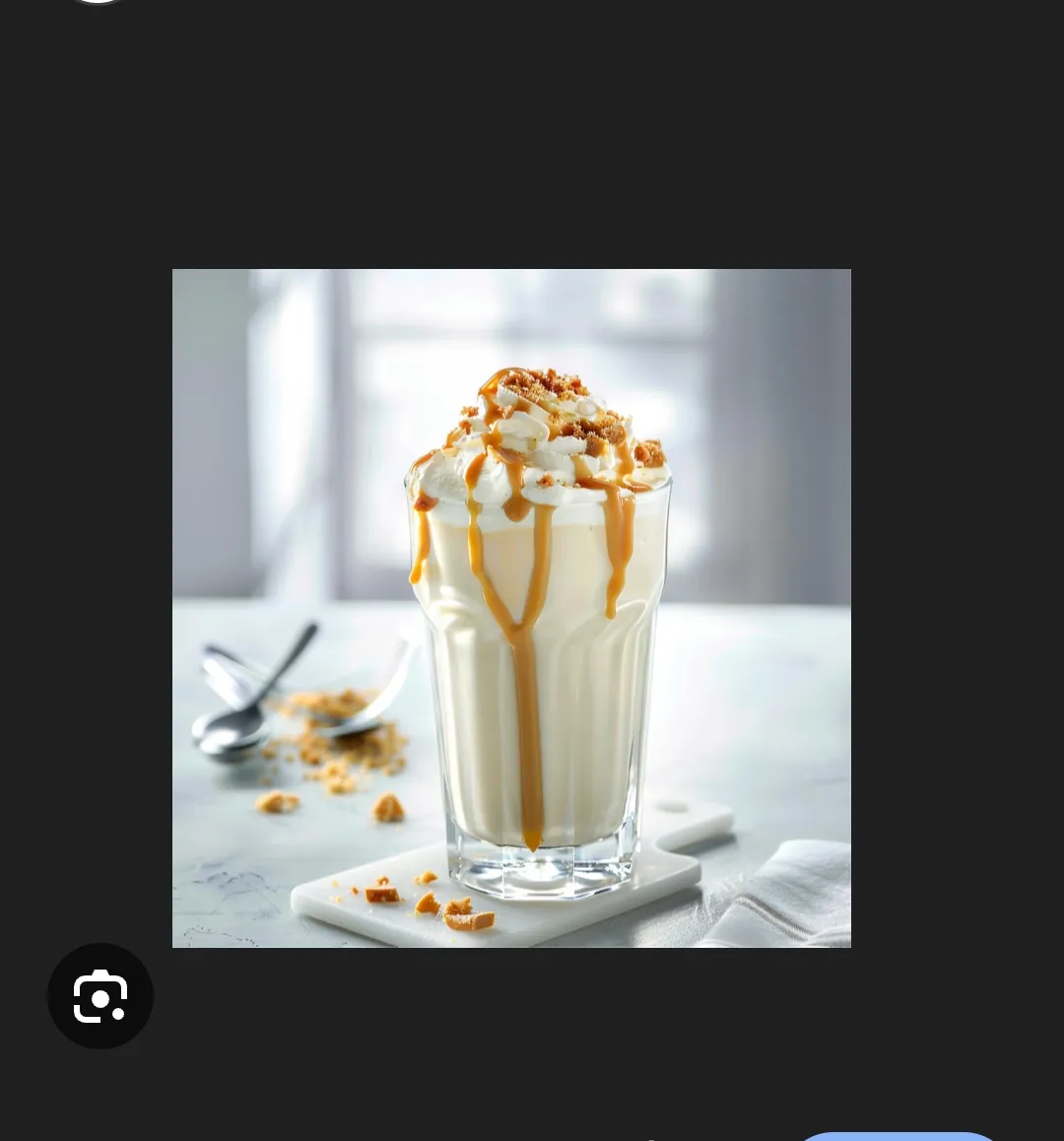Click the center of the milkshake photo
Screen dimensions: 1064x1141
(511, 608)
